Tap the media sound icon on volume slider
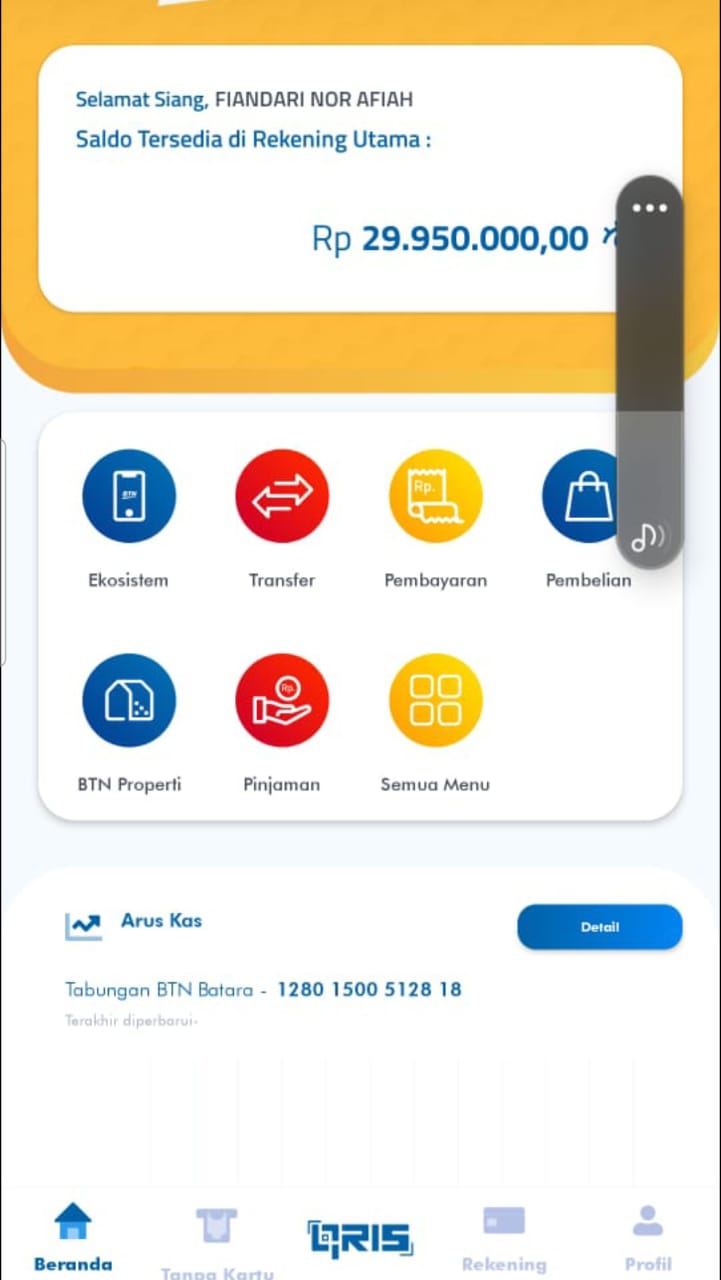 (x=648, y=538)
